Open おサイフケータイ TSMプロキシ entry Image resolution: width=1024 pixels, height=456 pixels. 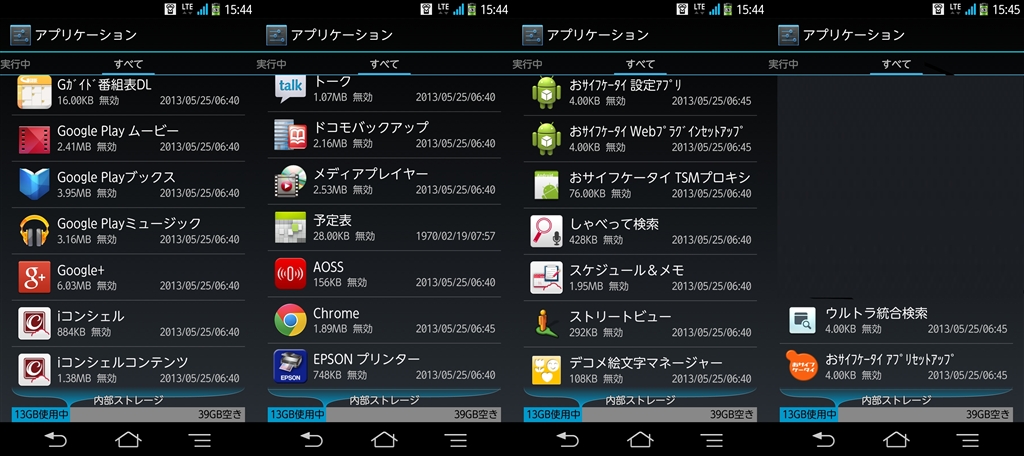coord(640,185)
